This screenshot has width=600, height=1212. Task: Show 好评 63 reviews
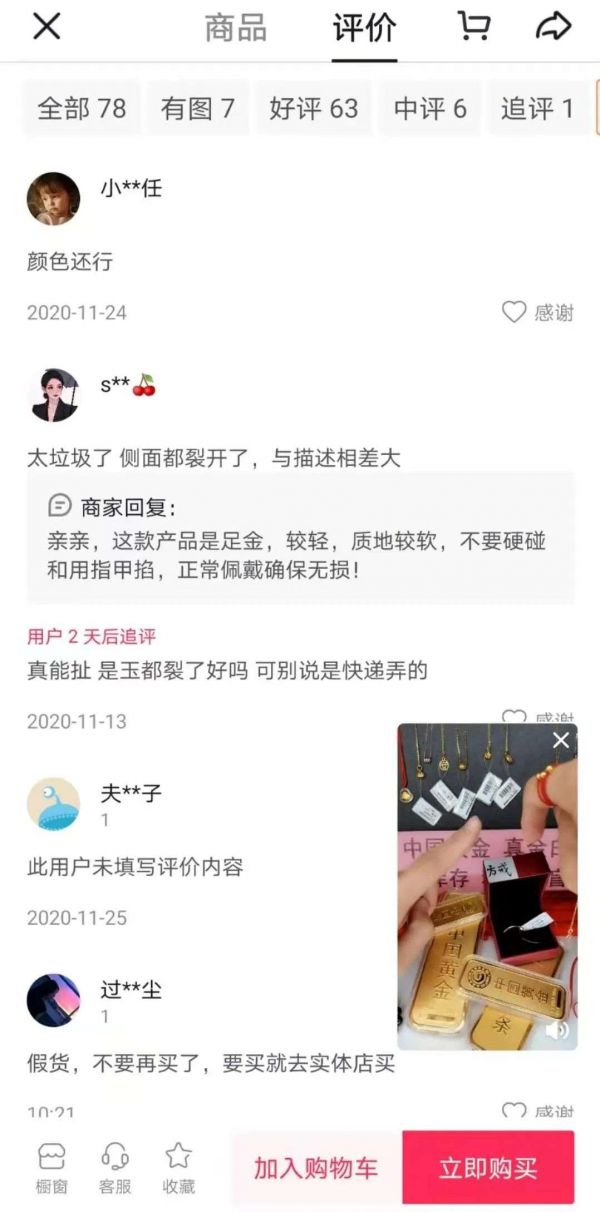[x=313, y=108]
